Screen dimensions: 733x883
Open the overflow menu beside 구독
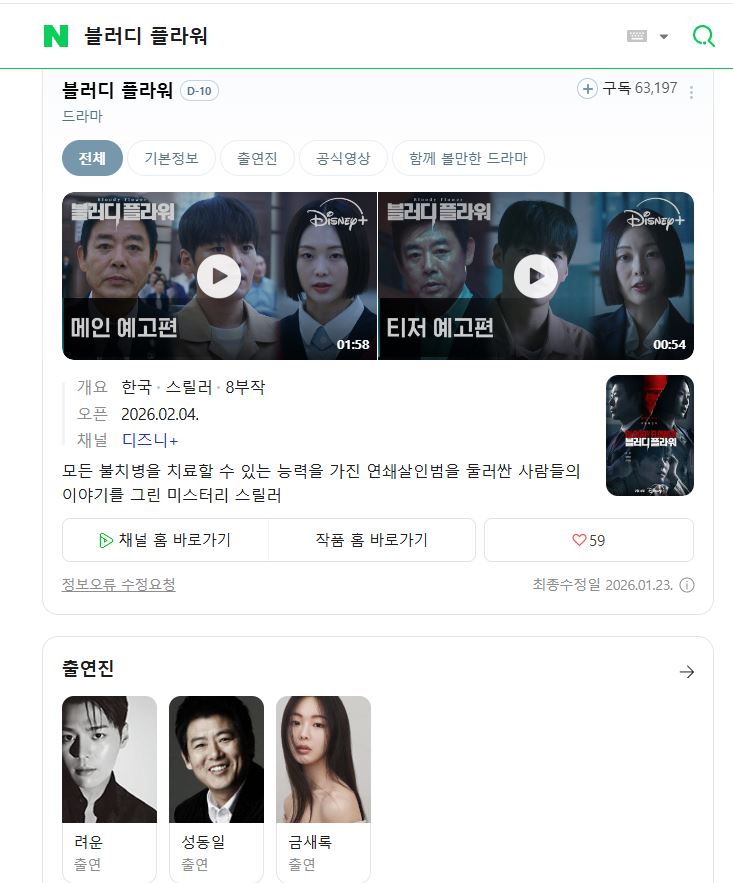coord(691,92)
